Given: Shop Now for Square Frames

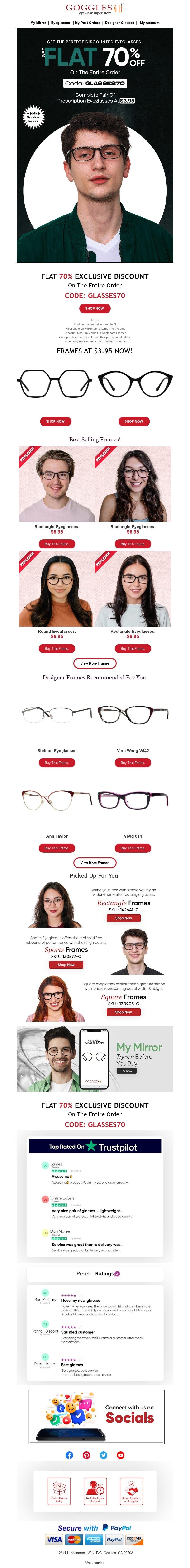Looking at the screenshot, I should coord(124,1012).
